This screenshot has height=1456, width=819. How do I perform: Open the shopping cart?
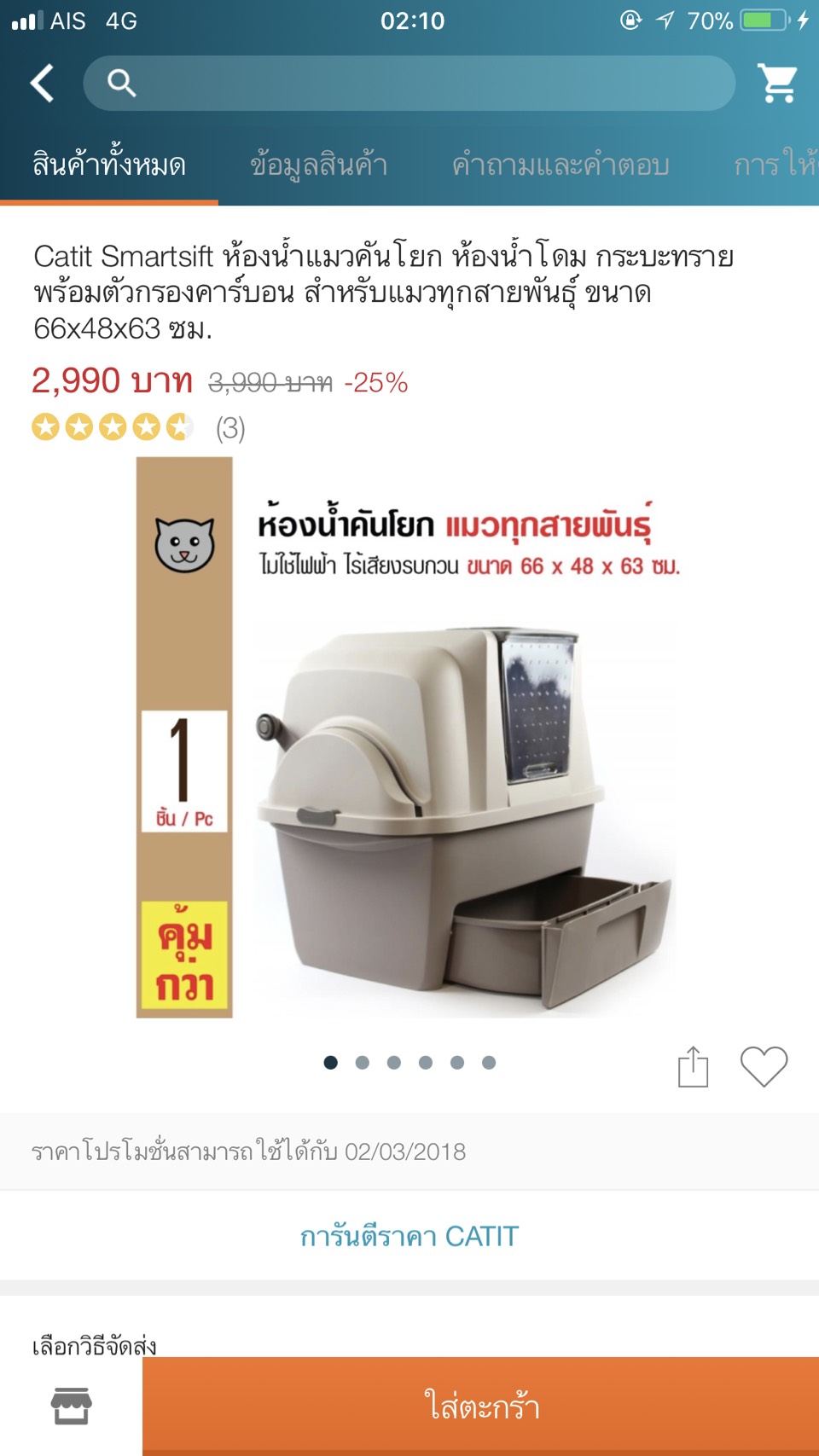click(777, 84)
